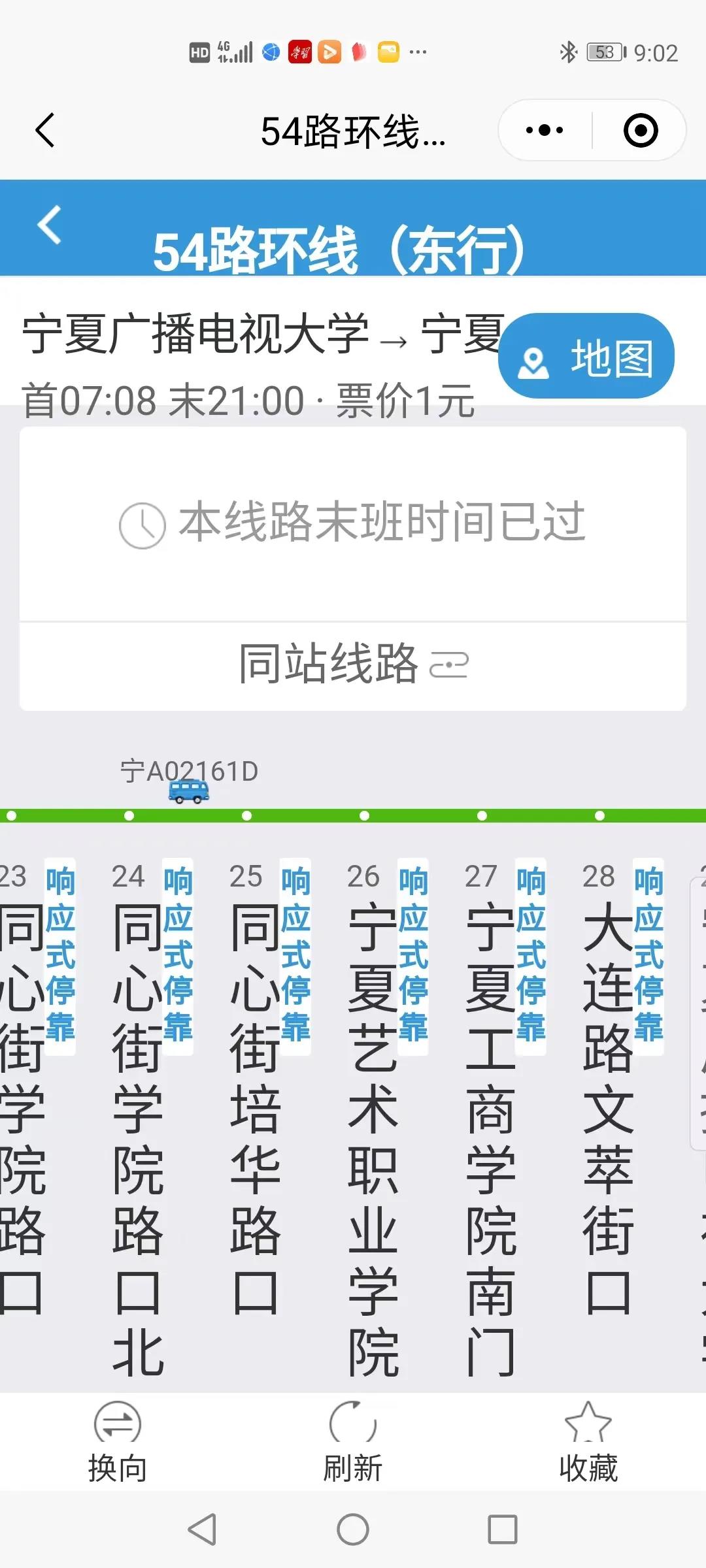The height and width of the screenshot is (1568, 706).
Task: Tap the mini-program back arrow
Action: pyautogui.click(x=44, y=130)
